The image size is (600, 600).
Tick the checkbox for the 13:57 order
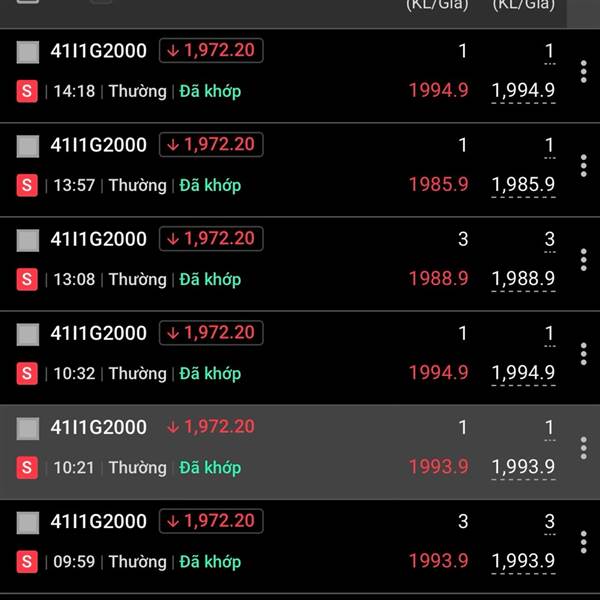pyautogui.click(x=28, y=146)
